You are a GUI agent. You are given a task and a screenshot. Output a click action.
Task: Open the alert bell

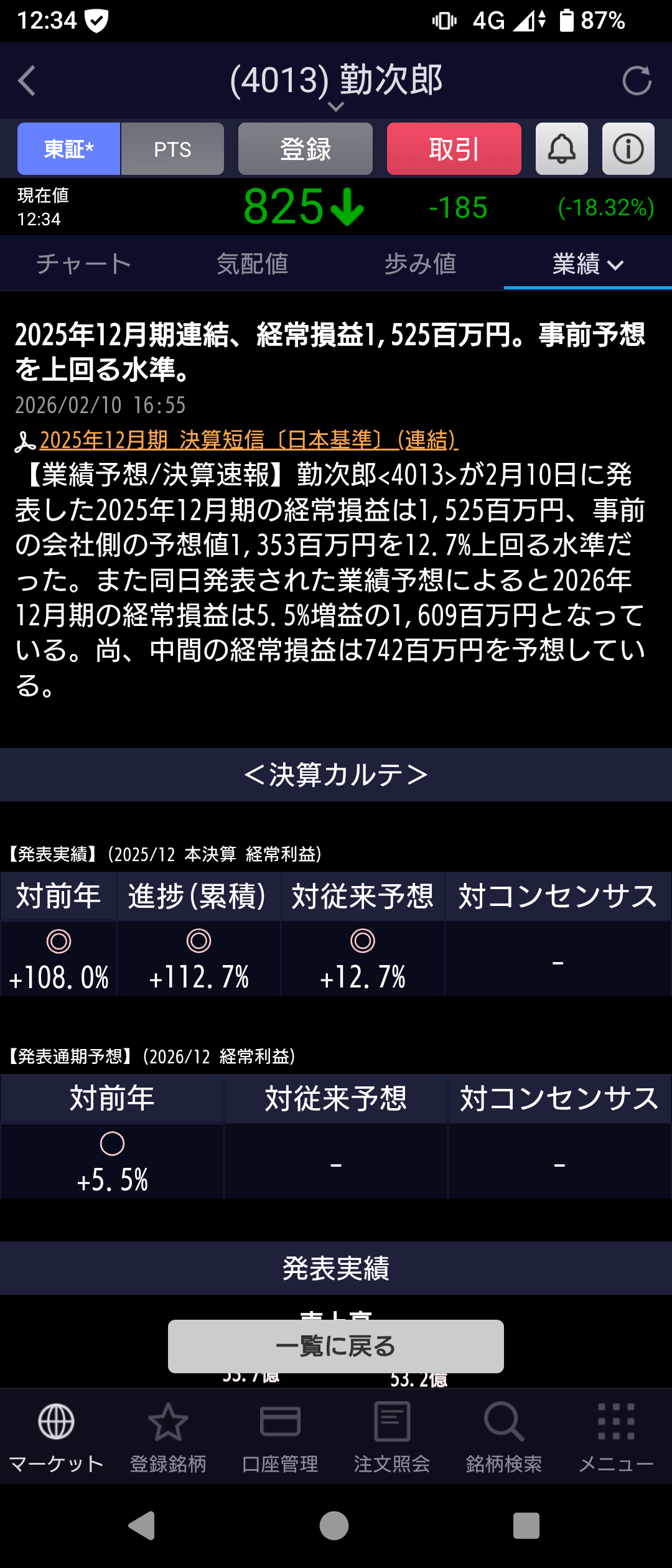(x=561, y=149)
